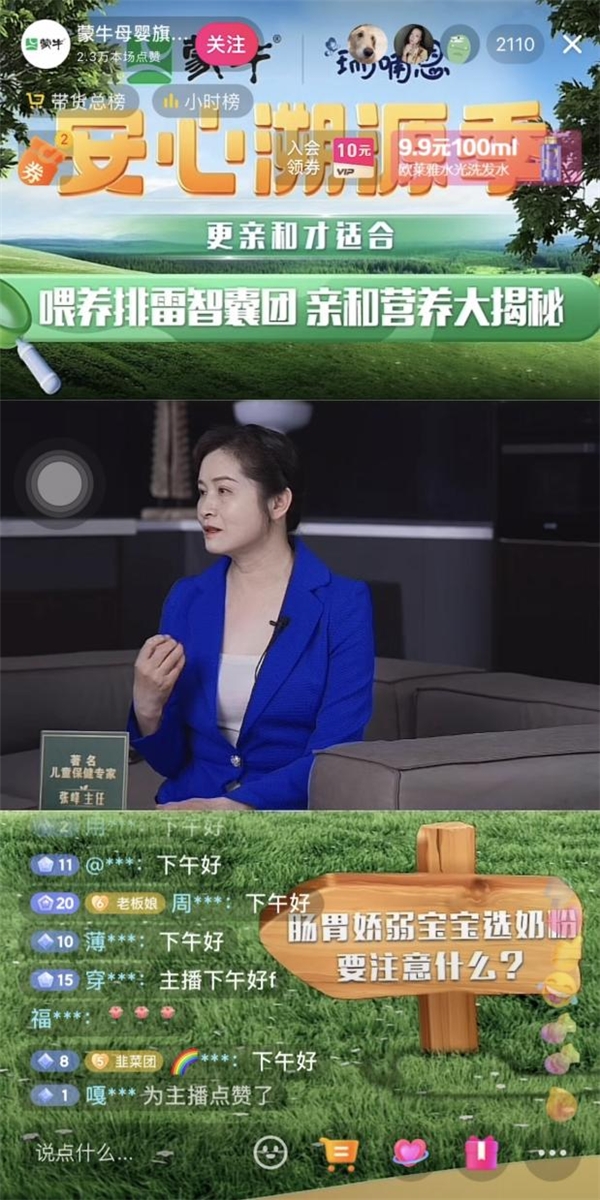The width and height of the screenshot is (600, 1200).
Task: Close the livestream room
Action: point(572,45)
